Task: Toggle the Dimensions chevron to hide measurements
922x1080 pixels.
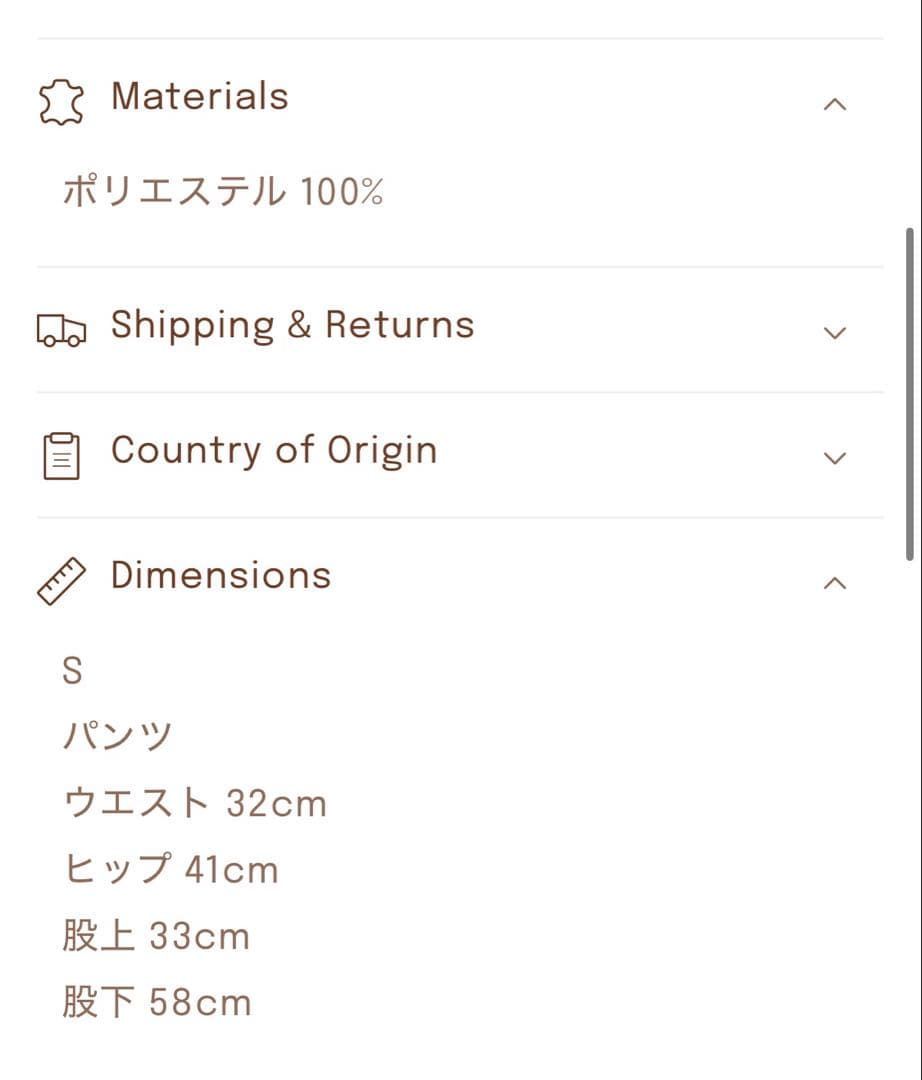Action: coord(835,581)
